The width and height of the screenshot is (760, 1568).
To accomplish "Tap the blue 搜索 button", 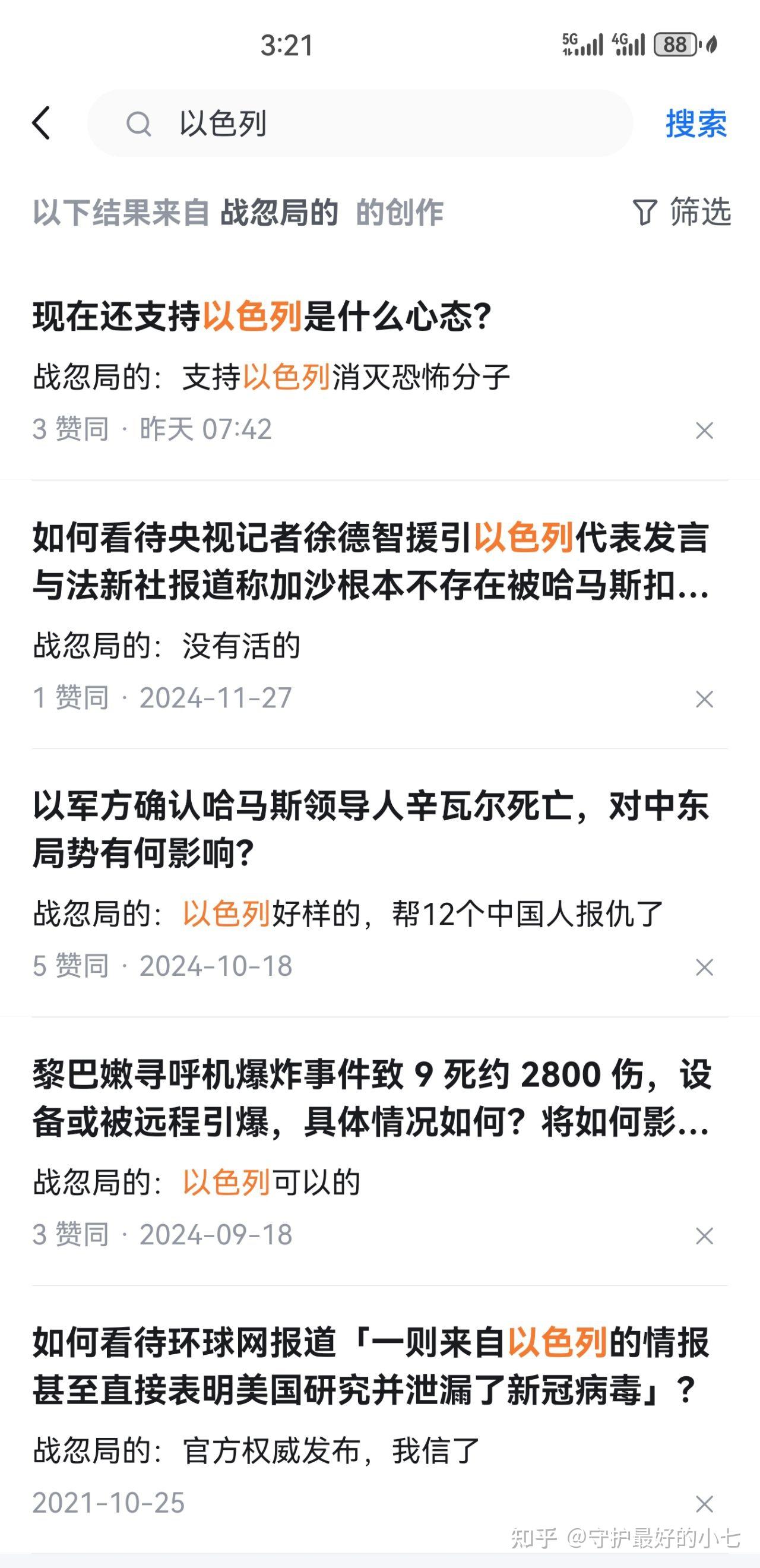I will tap(696, 124).
